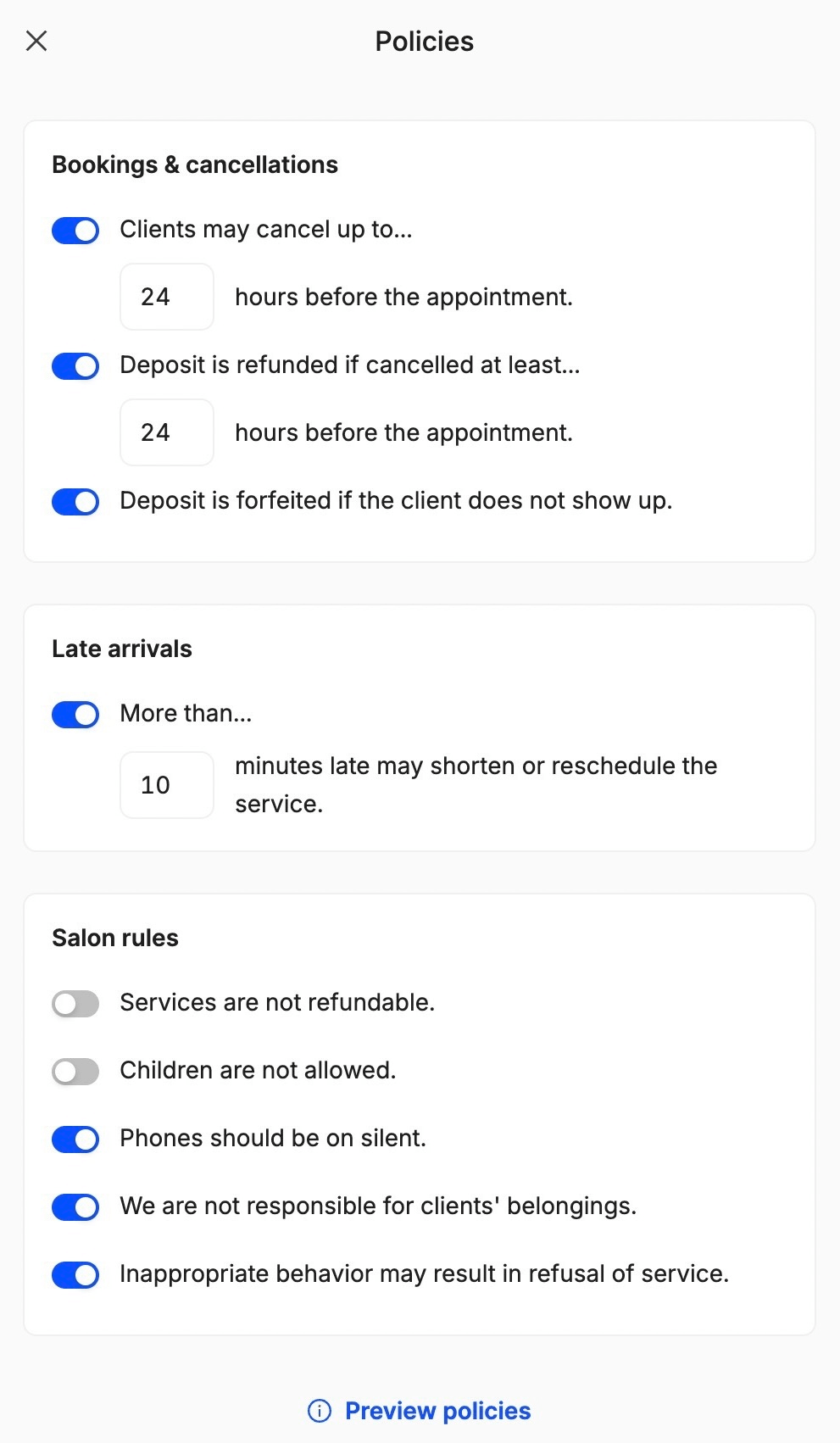Disable the "Clients may cancel up to" toggle

click(75, 230)
